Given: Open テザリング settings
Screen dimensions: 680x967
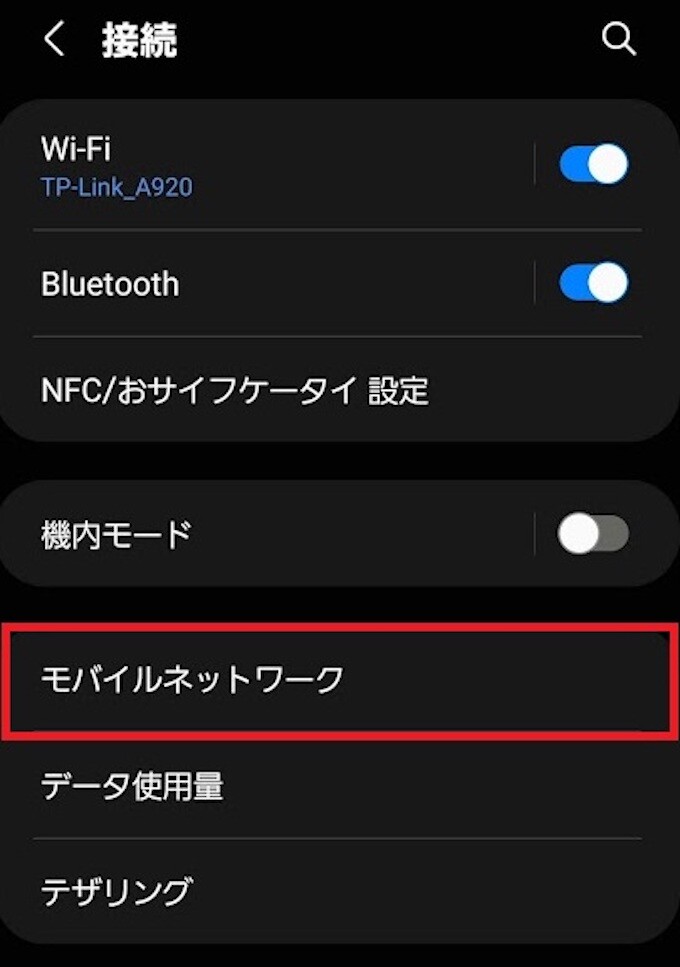Looking at the screenshot, I should (x=300, y=889).
